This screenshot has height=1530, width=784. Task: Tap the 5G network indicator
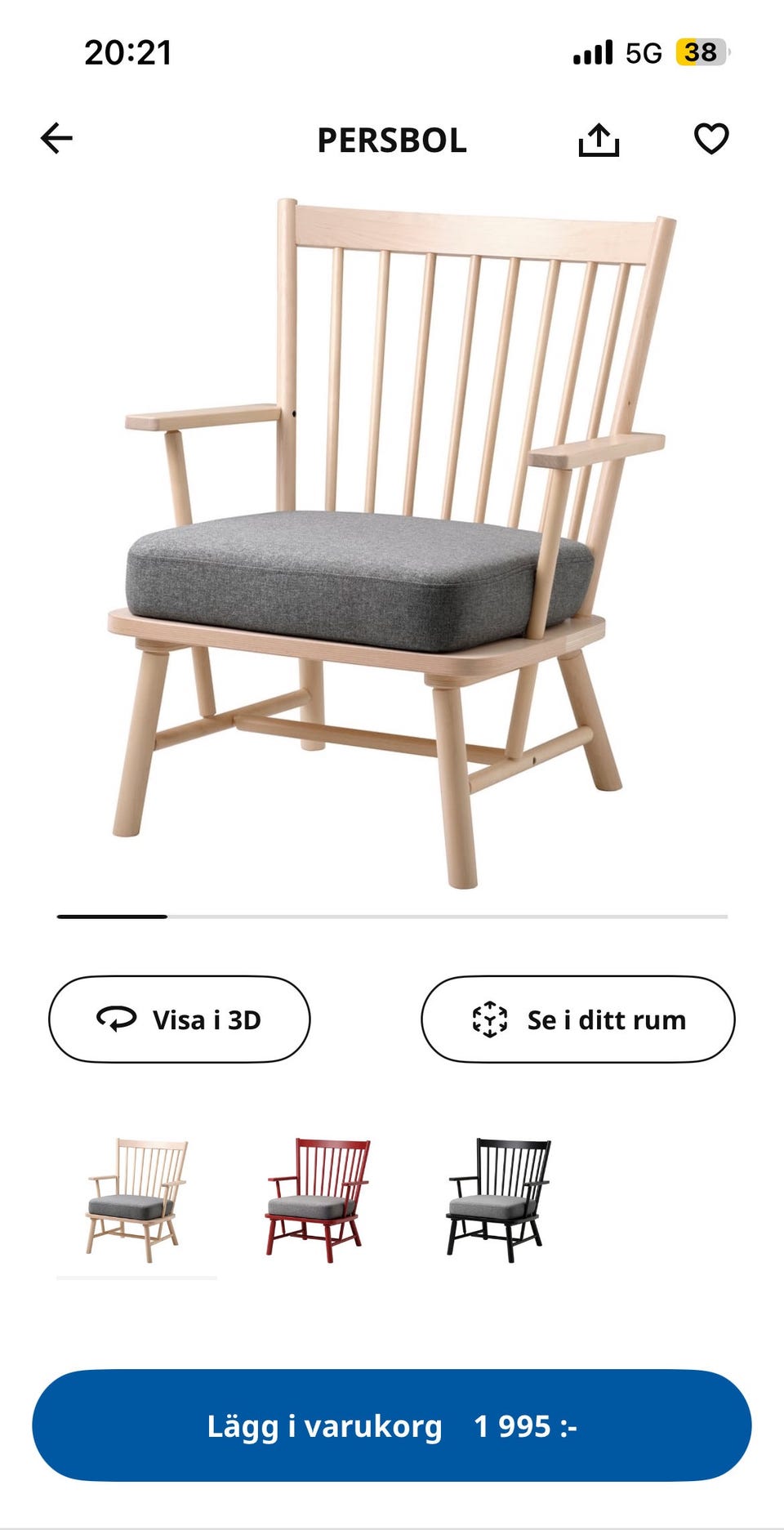644,51
